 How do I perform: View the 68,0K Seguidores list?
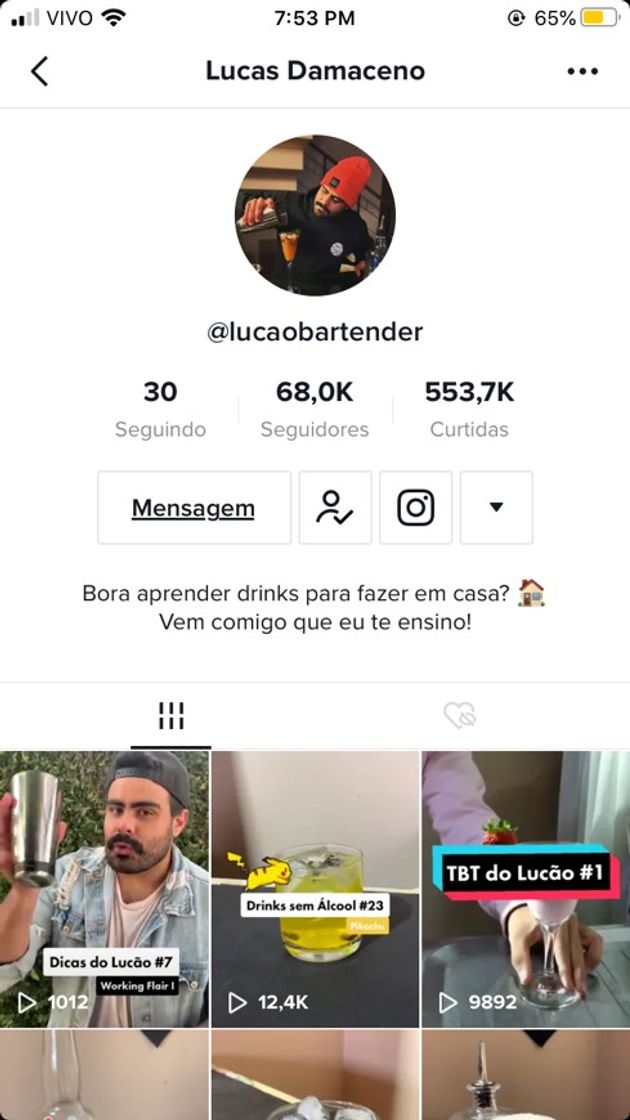[x=315, y=409]
